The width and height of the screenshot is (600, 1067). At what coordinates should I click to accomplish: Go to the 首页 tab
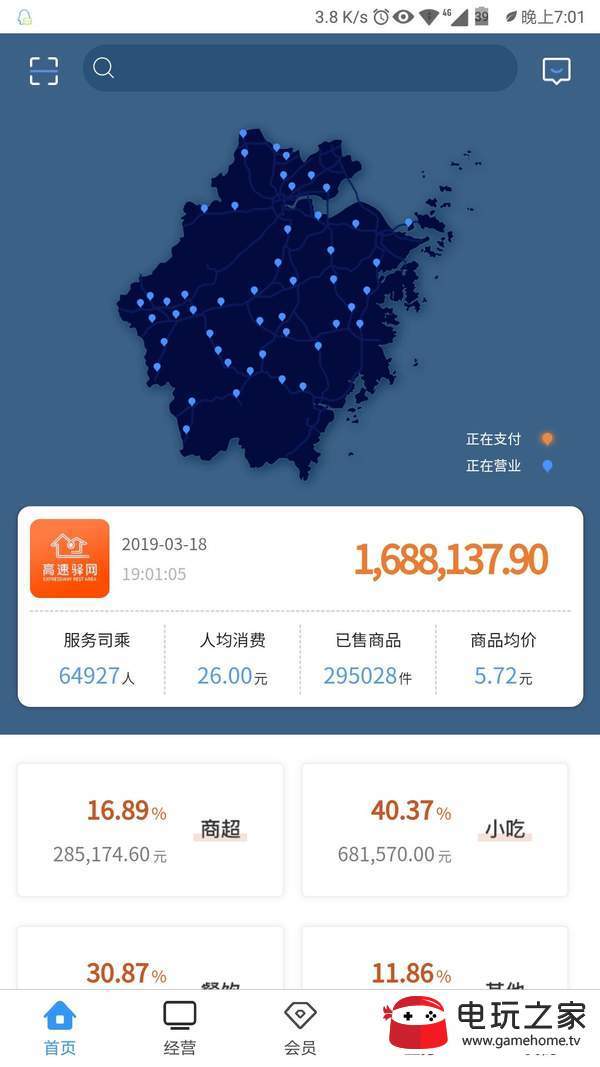coord(60,1028)
